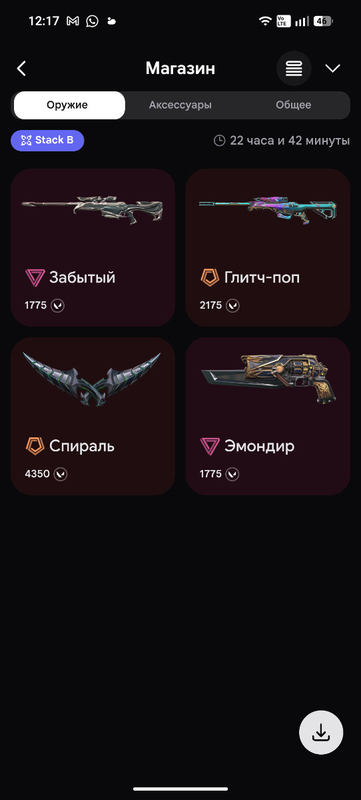The image size is (361, 800).
Task: Tap the floating download button
Action: (x=321, y=732)
